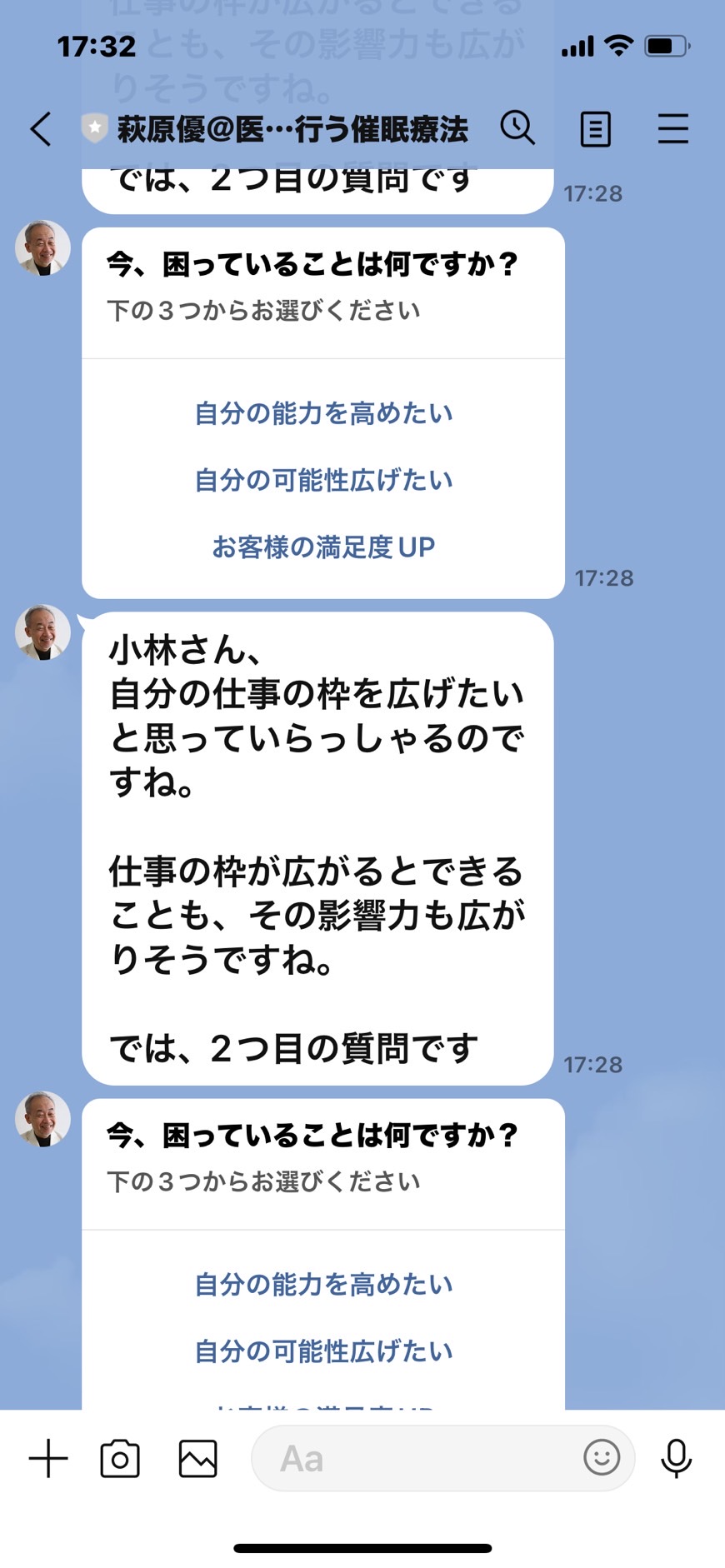Open the camera

pos(120,1458)
